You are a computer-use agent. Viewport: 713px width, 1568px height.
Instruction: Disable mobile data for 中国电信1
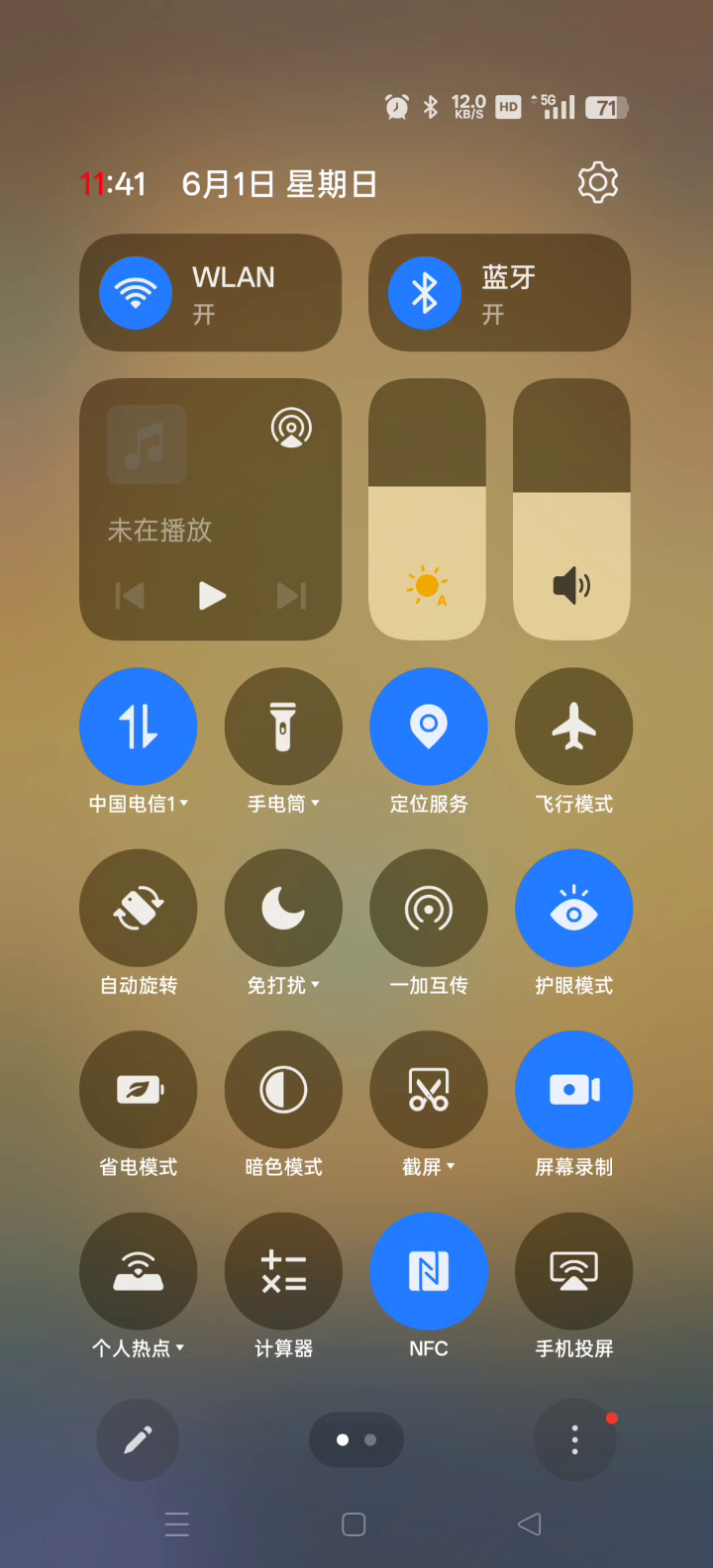(x=139, y=727)
